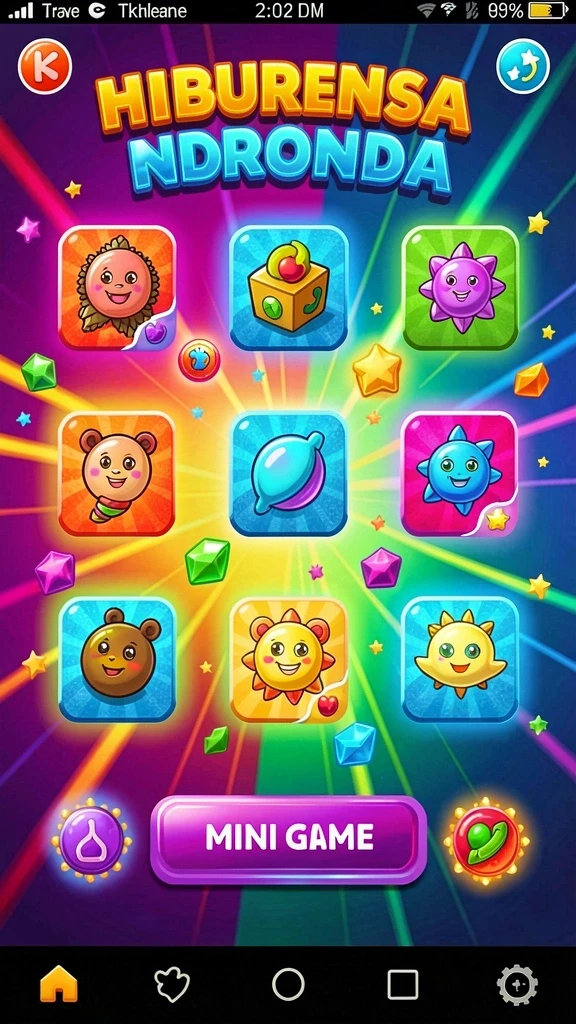Open the yellow dice box tile
Screen dimensions: 576x1024
click(288, 287)
